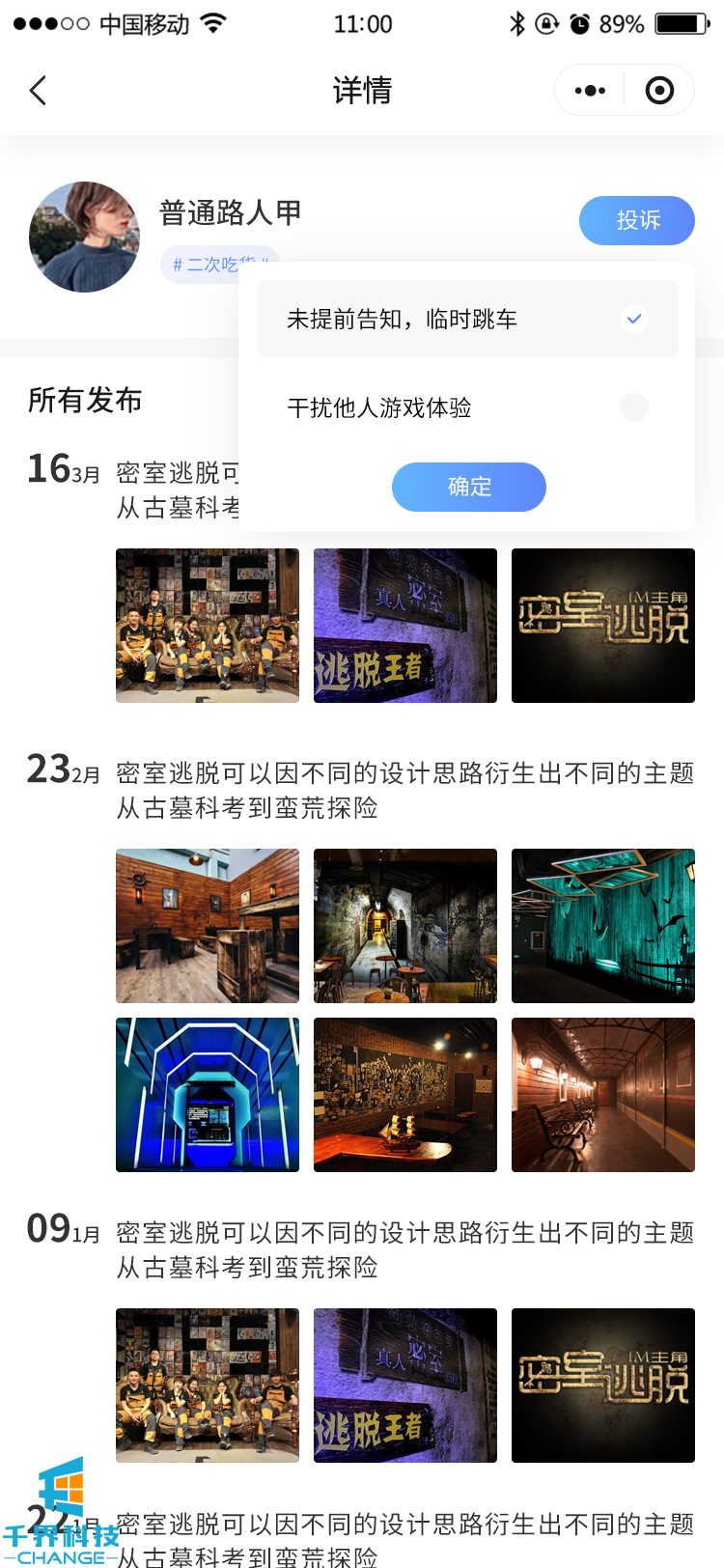This screenshot has height=1568, width=724.
Task: Open 普通路人甲's profile avatar
Action: [x=85, y=237]
